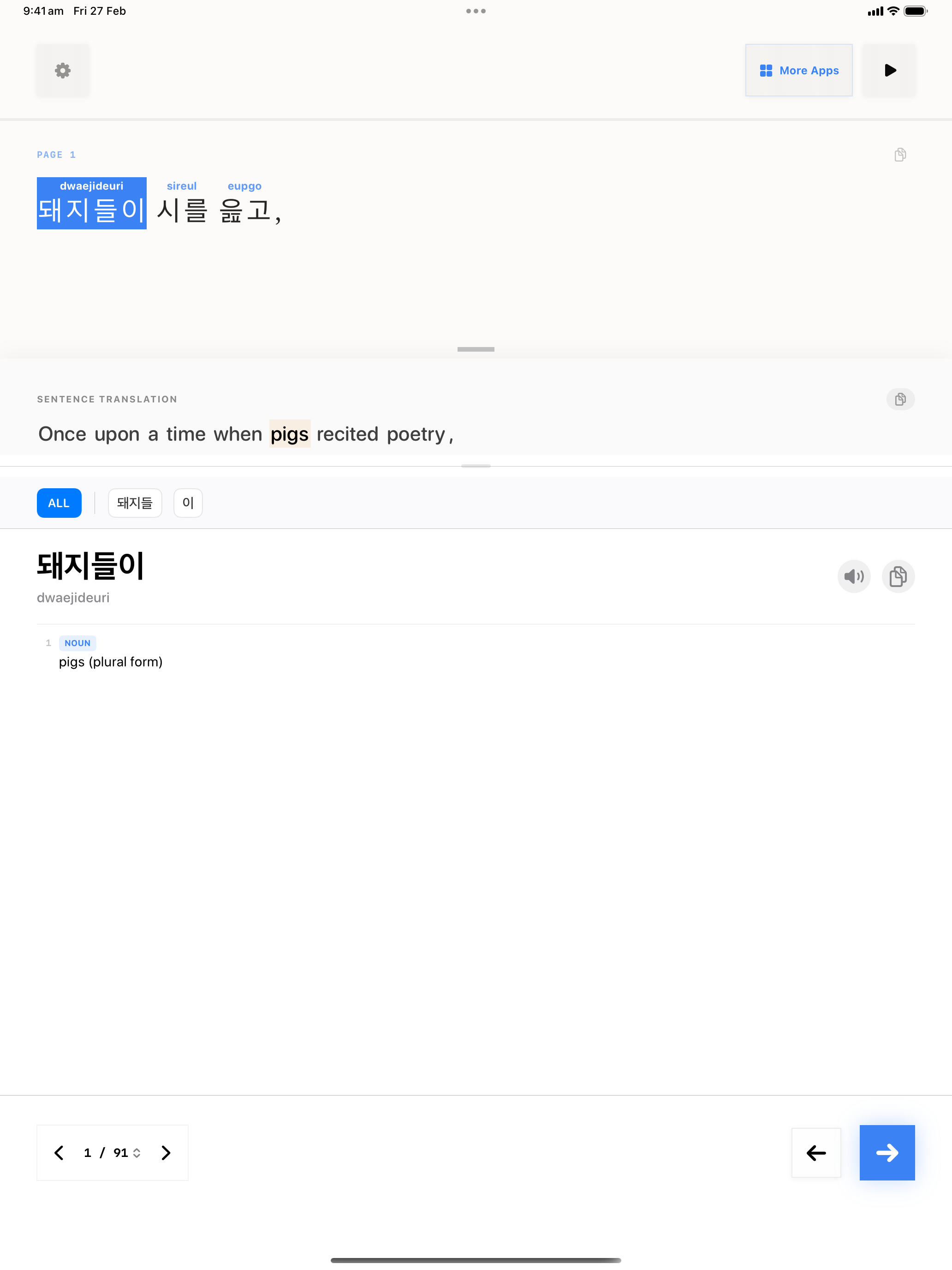Copy the page 1 Korean text

(x=900, y=155)
